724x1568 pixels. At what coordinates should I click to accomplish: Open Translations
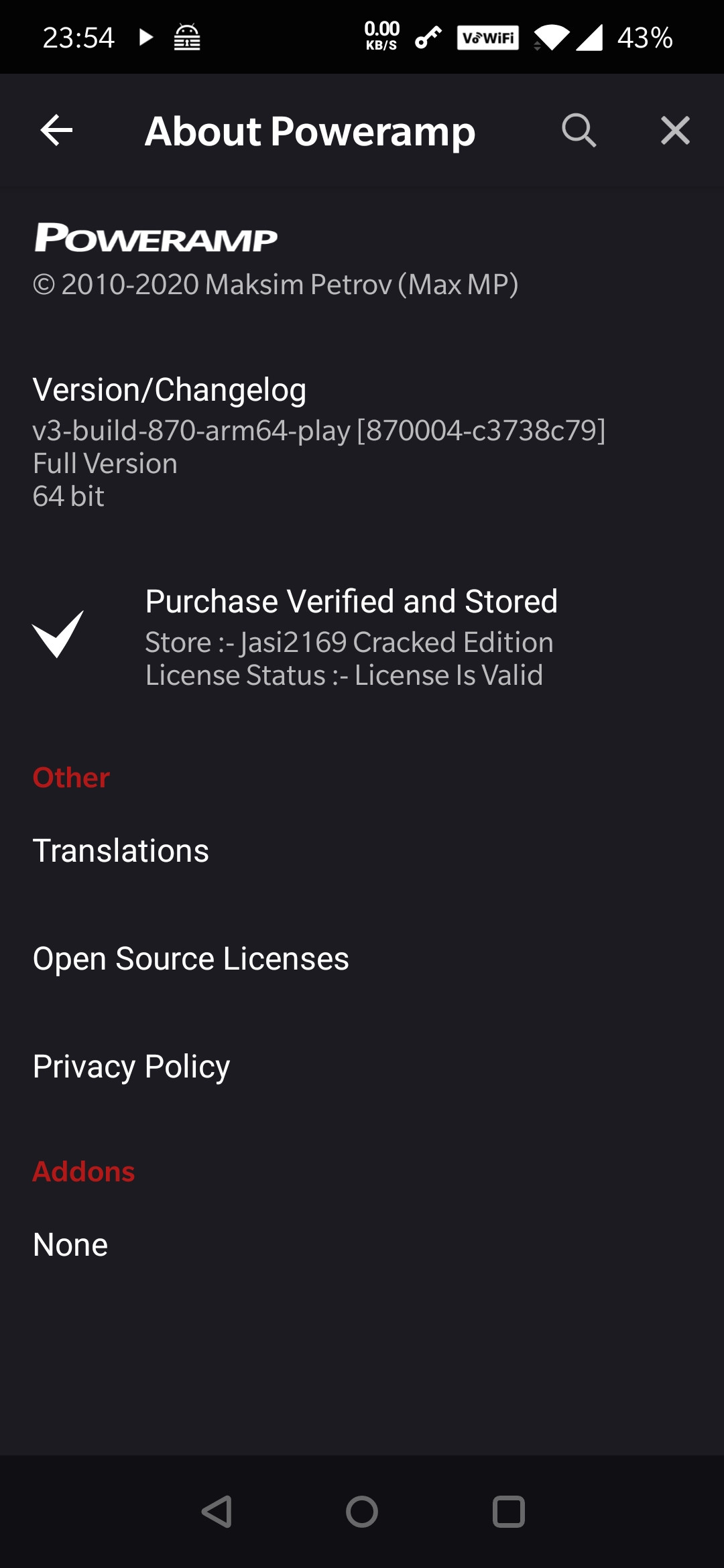pos(121,850)
